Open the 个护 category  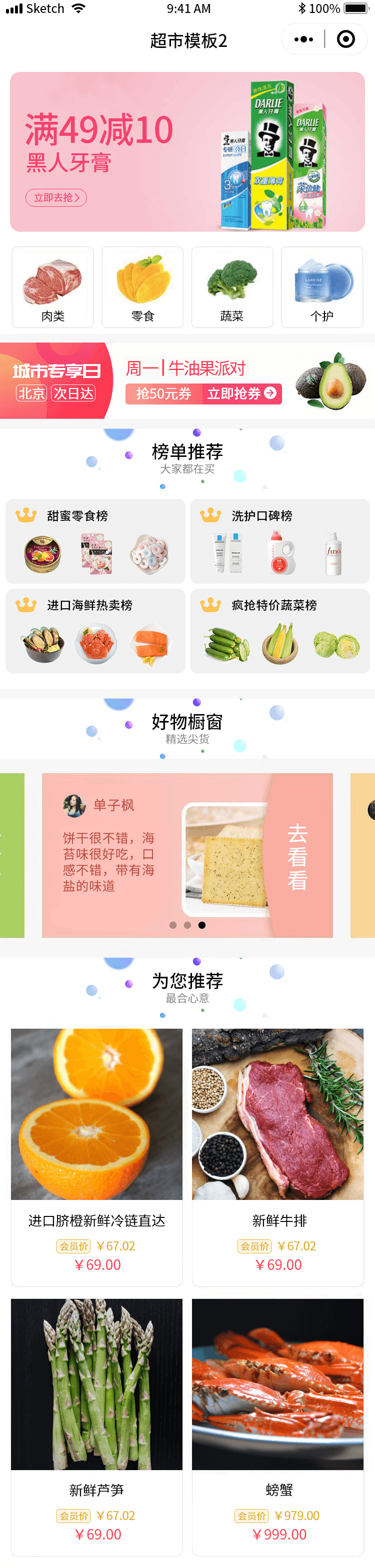point(322,287)
